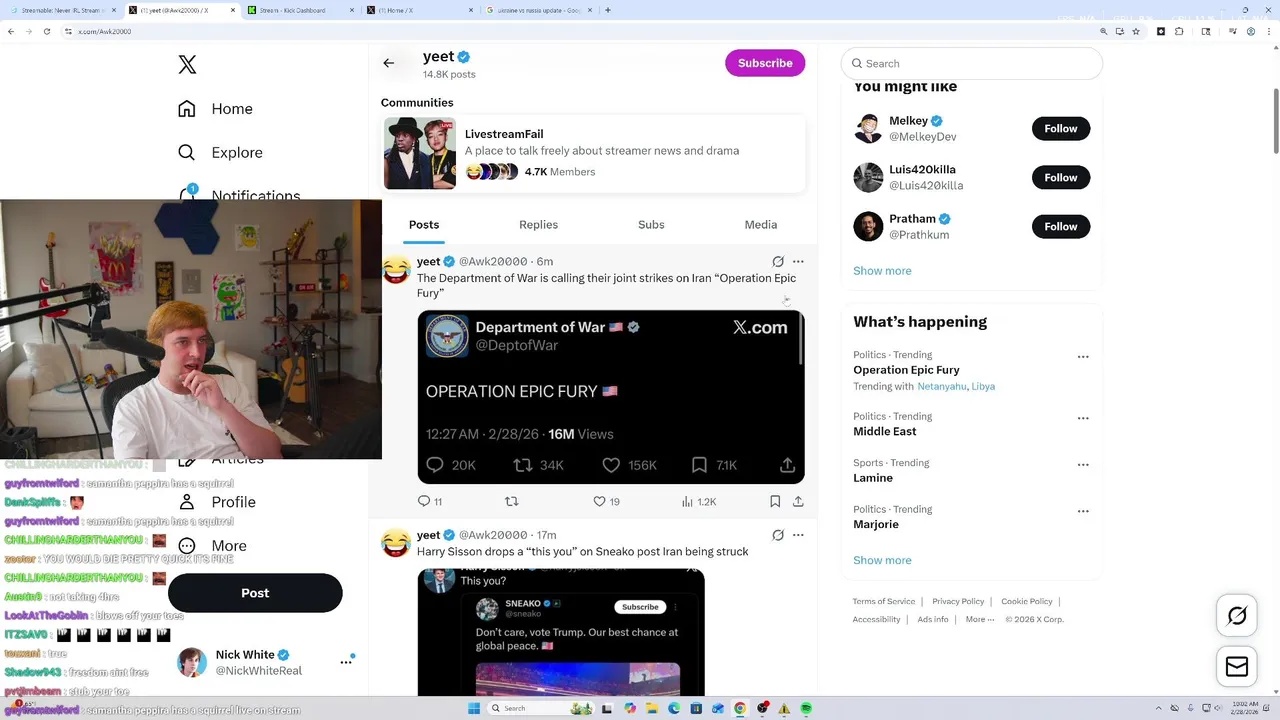
Task: Like yeet's Operation Epic Fury post
Action: [600, 502]
